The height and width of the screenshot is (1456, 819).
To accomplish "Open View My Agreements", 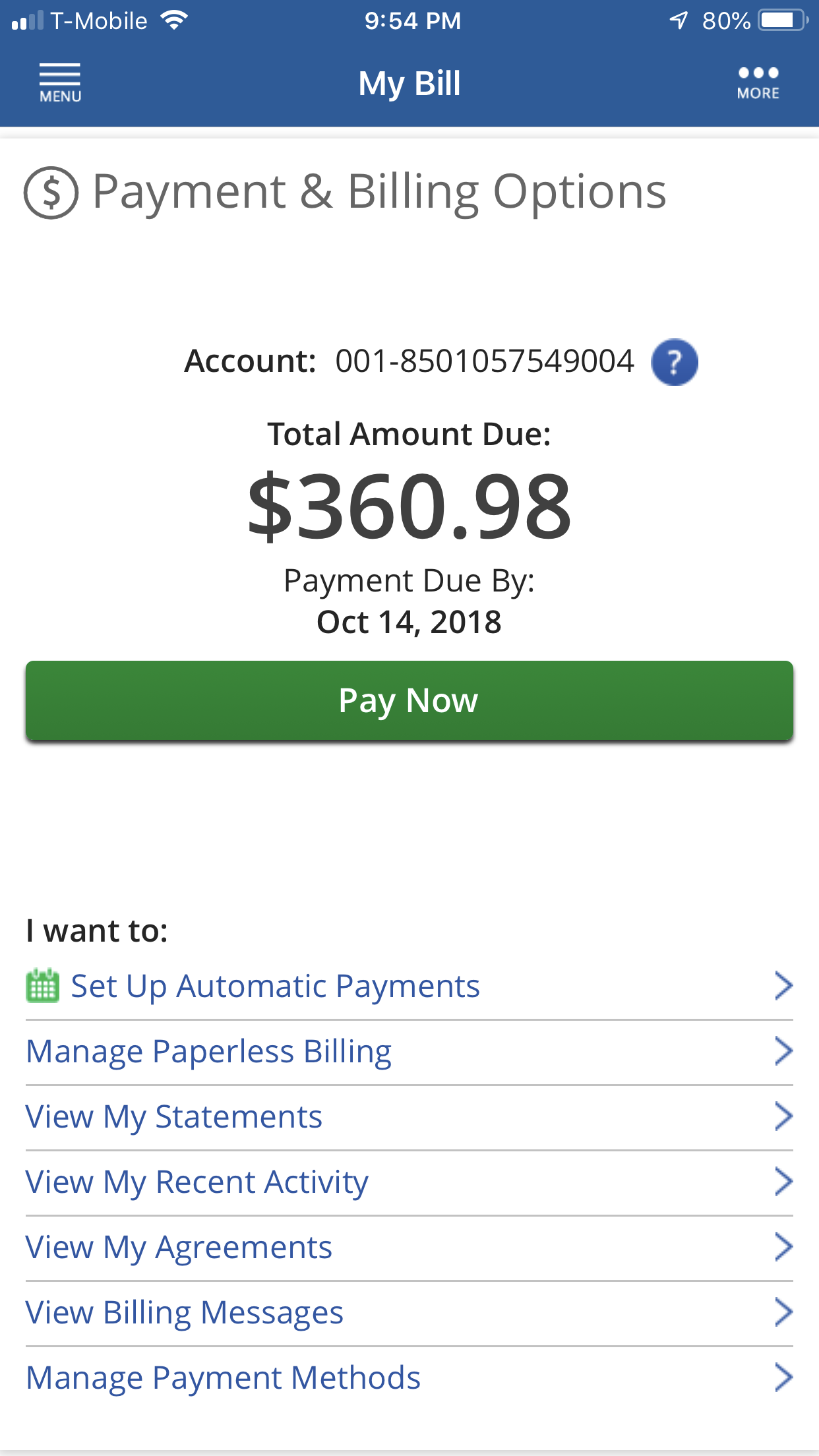I will 409,1248.
